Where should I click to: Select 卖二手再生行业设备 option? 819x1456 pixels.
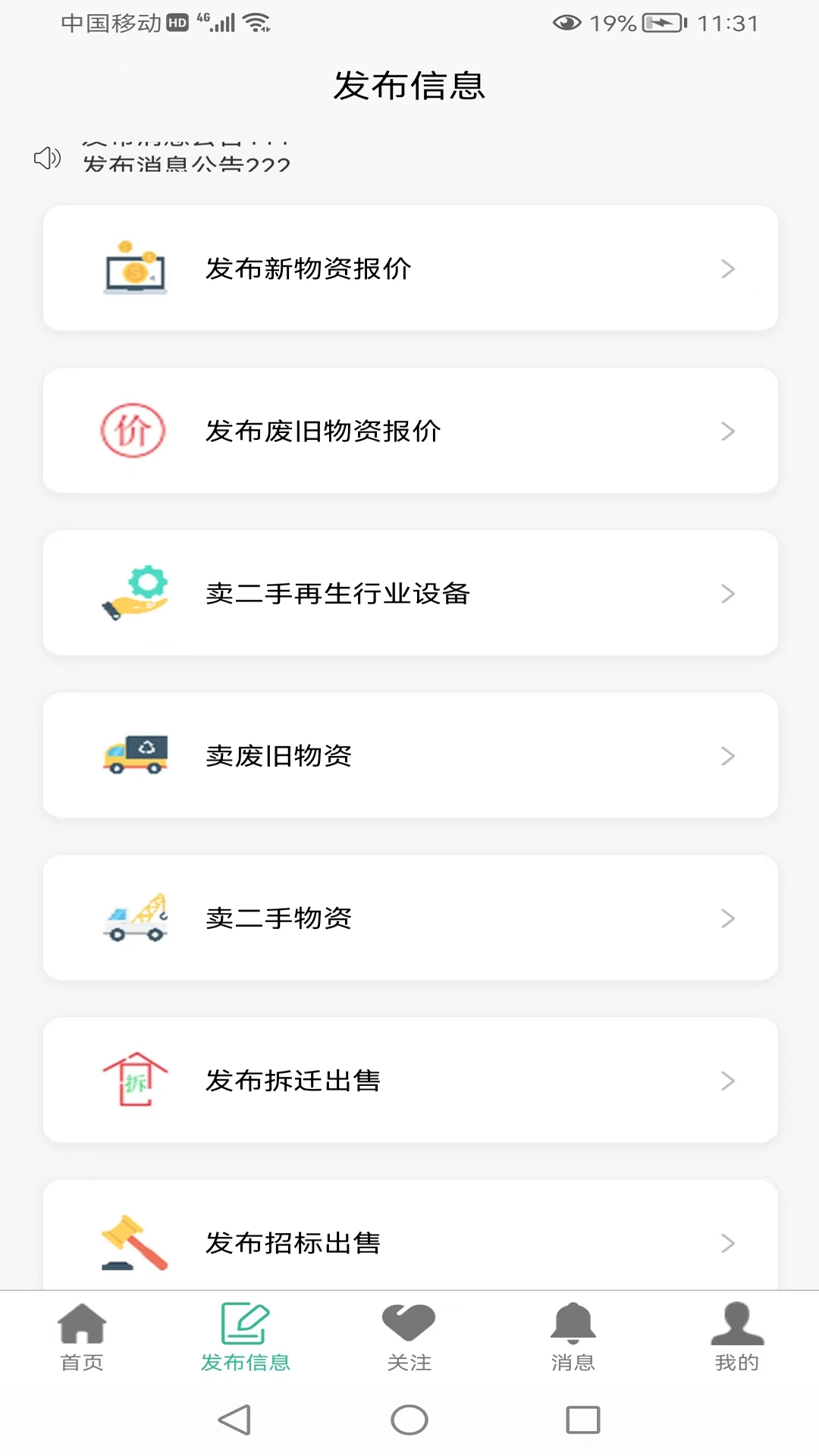click(x=409, y=593)
